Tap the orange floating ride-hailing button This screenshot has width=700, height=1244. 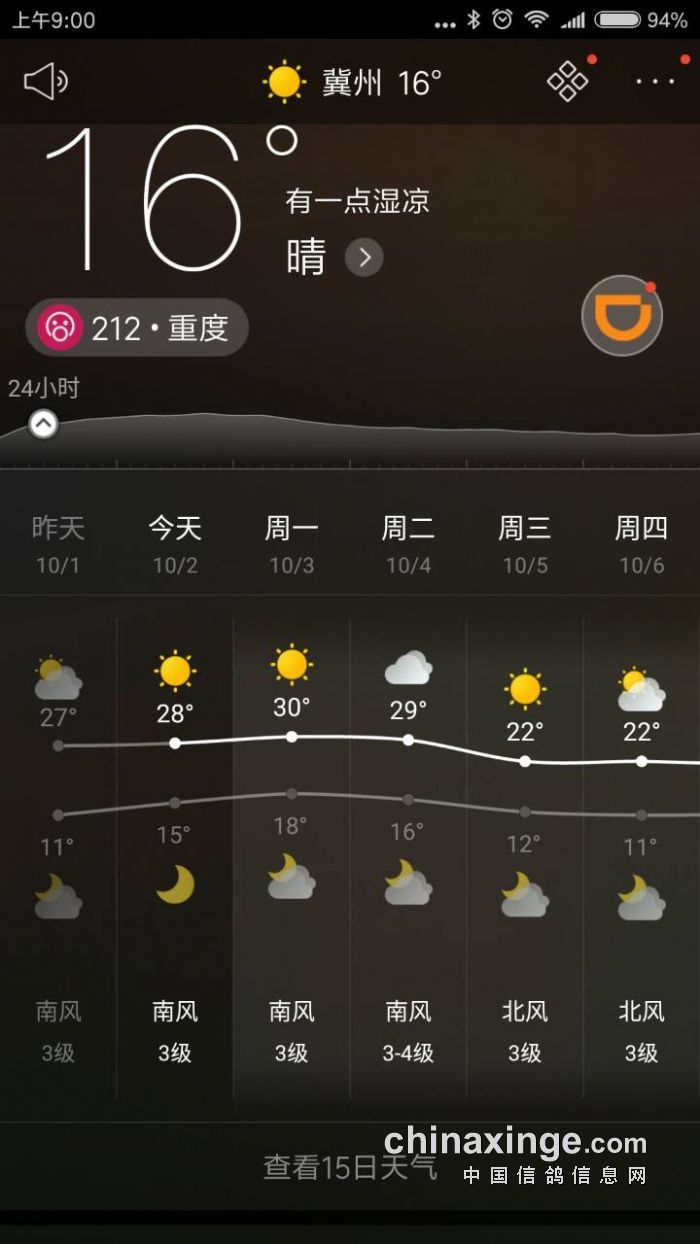coord(622,316)
